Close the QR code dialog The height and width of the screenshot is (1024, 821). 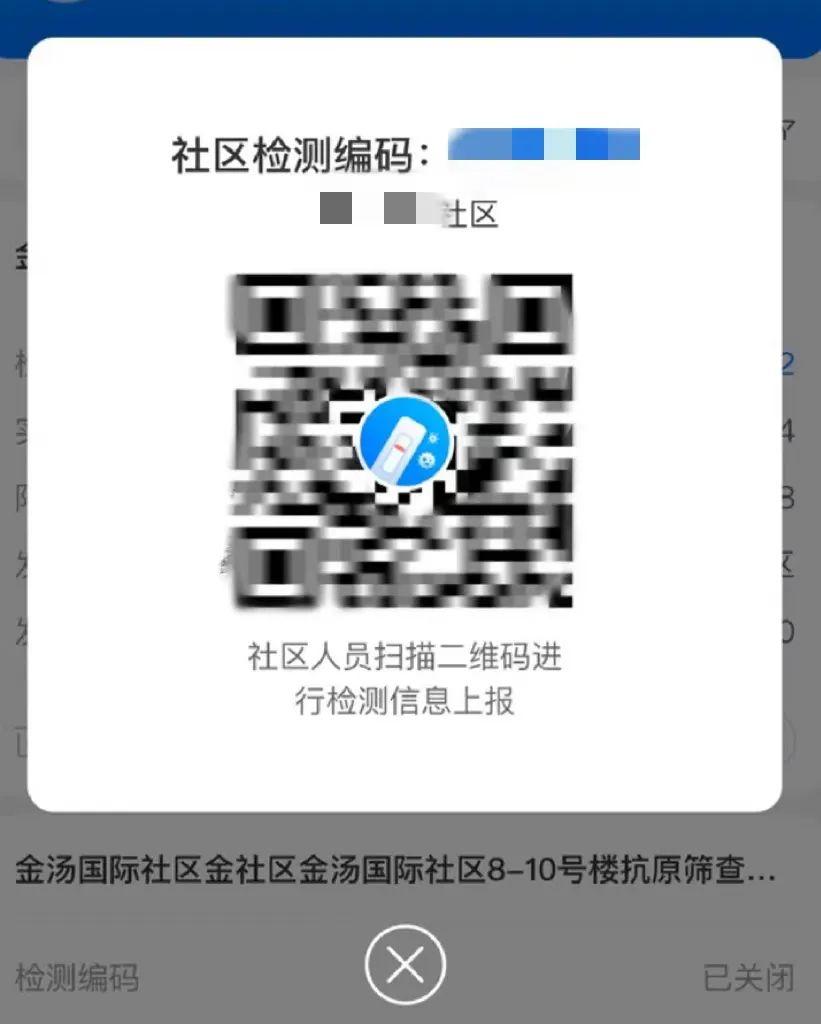(404, 965)
